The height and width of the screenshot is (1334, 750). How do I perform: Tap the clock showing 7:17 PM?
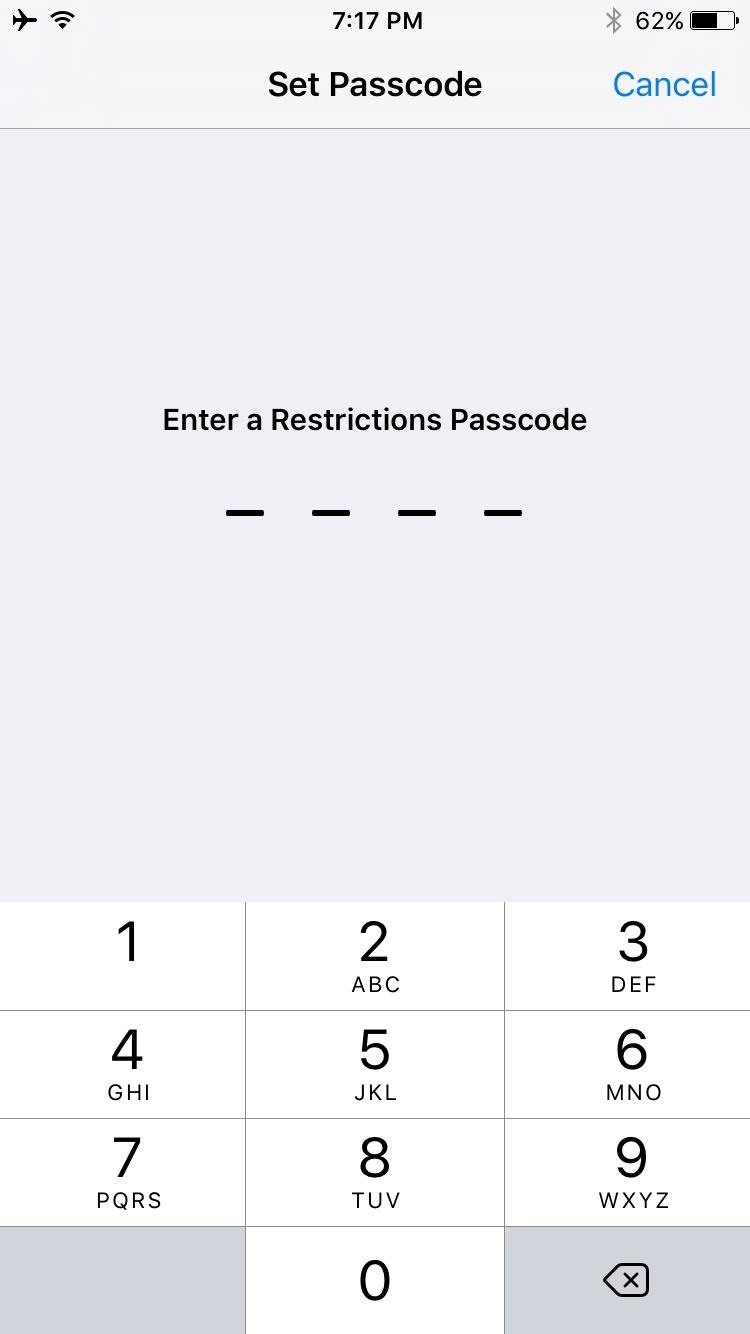pyautogui.click(x=377, y=20)
